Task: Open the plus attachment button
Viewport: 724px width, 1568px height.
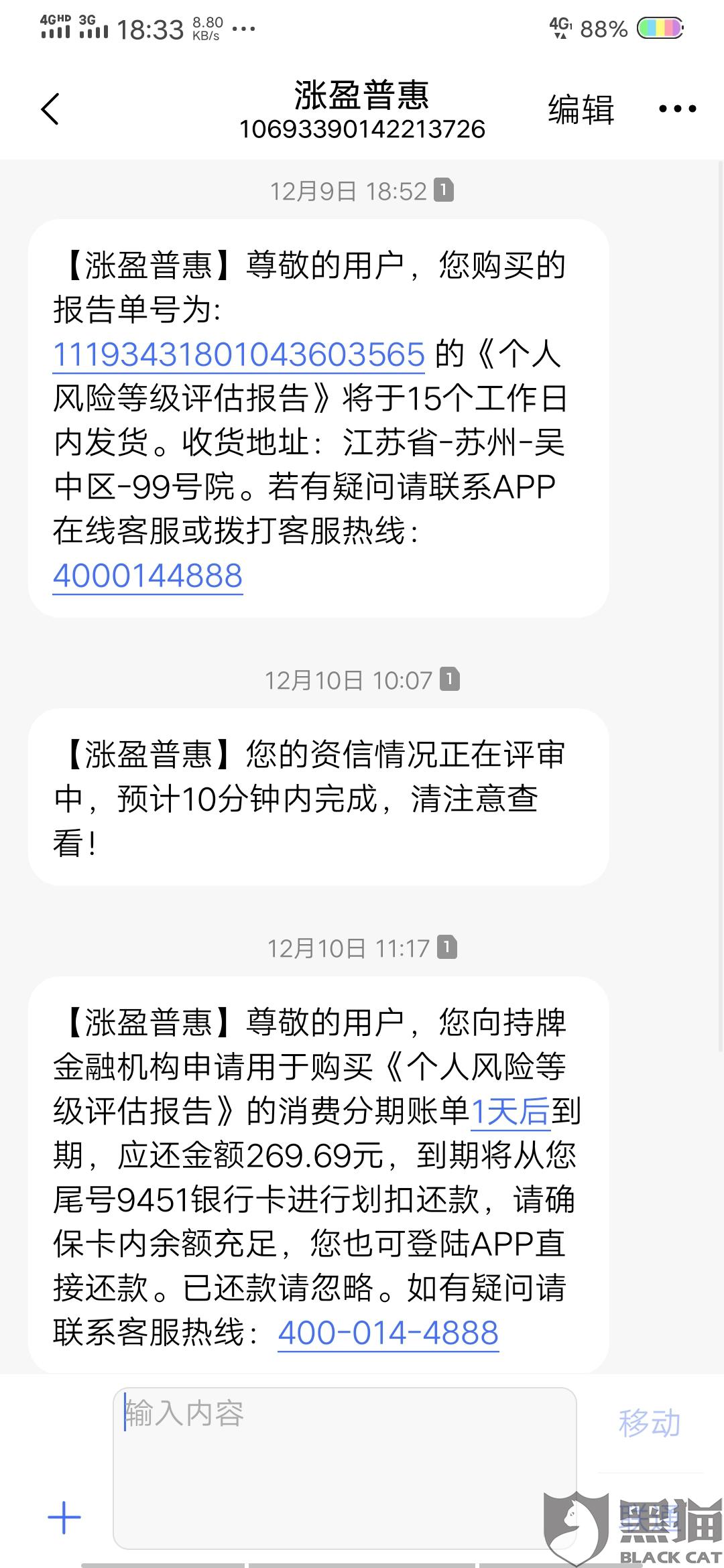Action: [x=64, y=1517]
